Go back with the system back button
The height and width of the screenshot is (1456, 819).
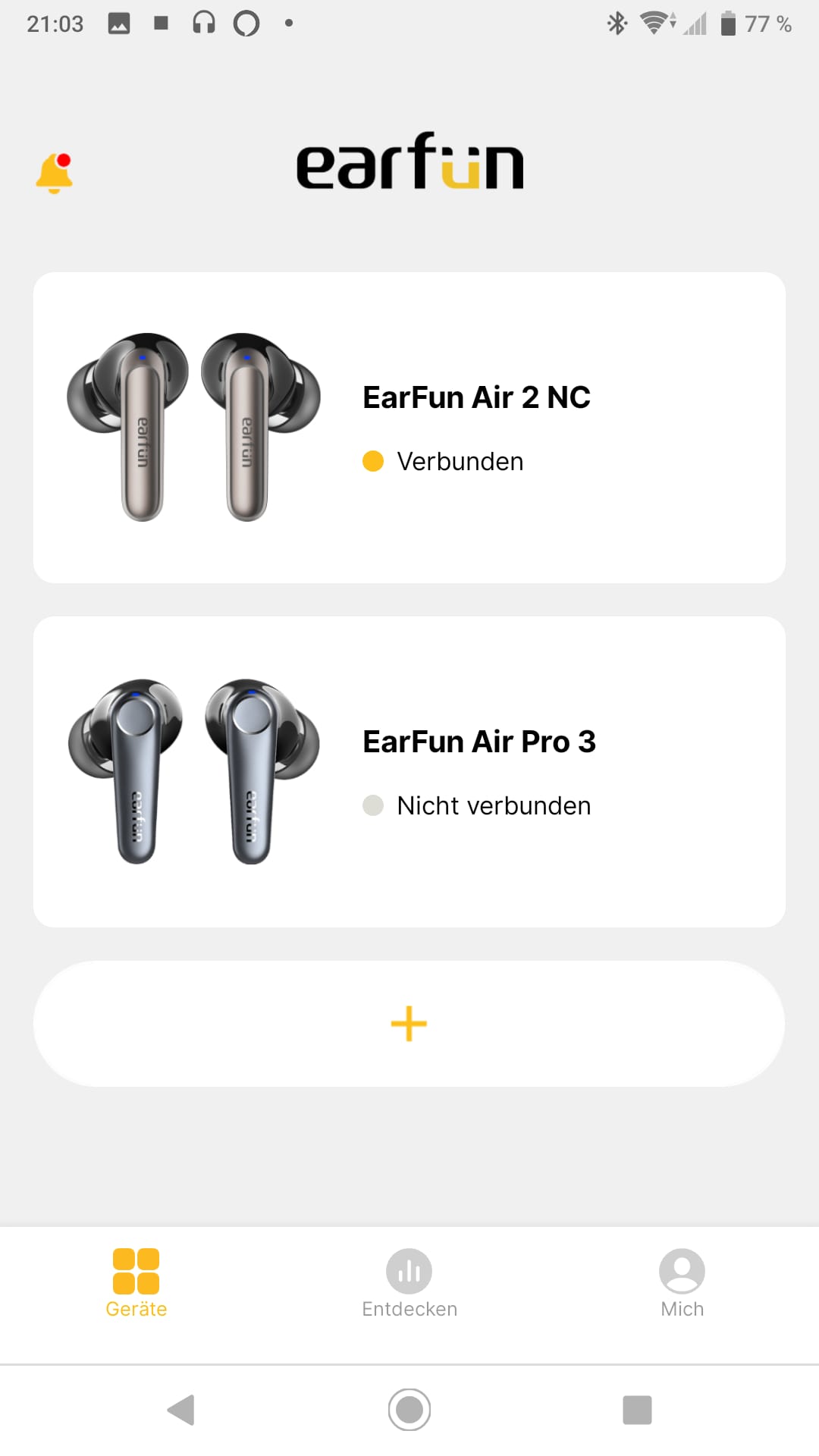tap(181, 1410)
